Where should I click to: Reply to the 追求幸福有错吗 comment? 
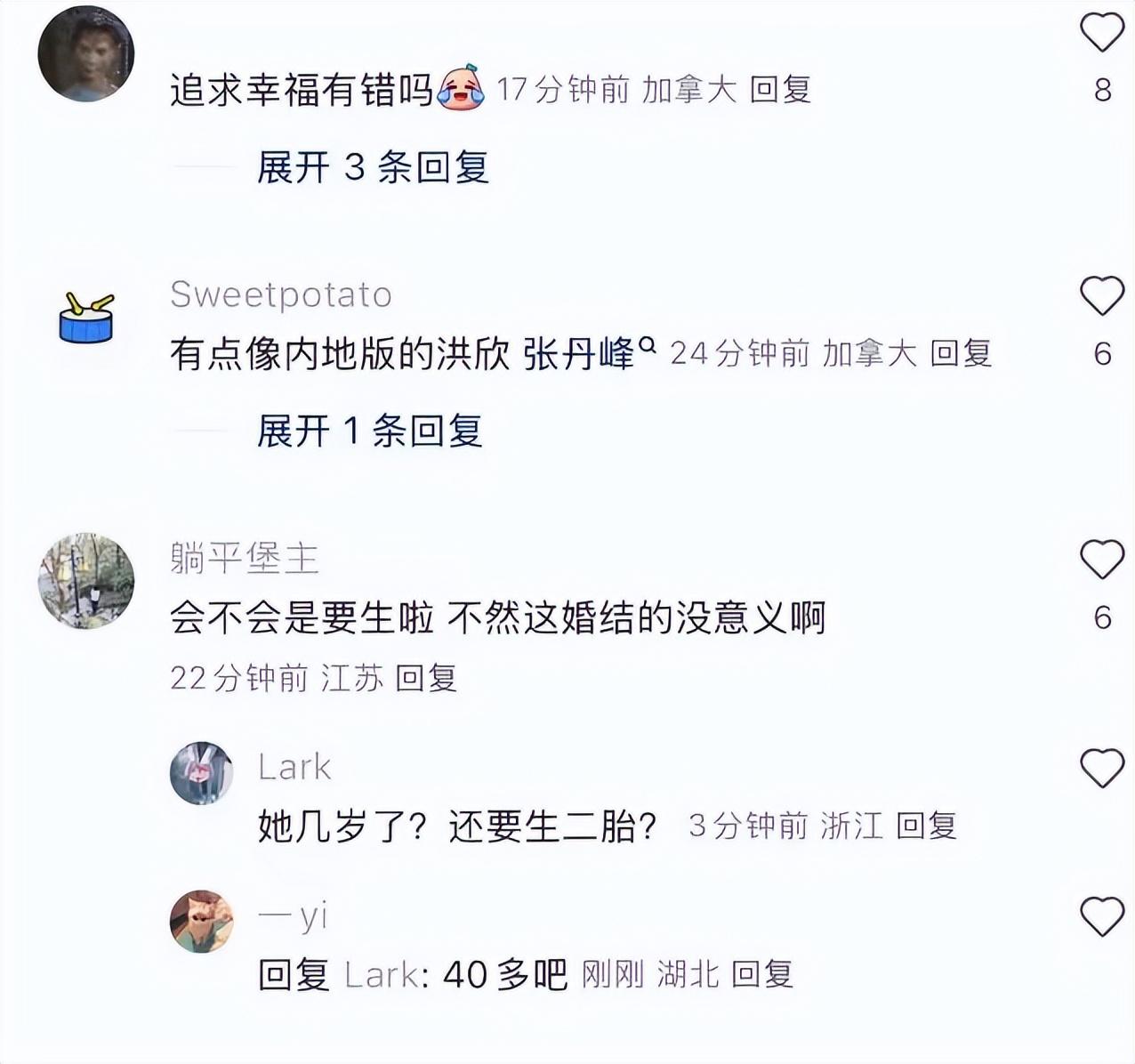pyautogui.click(x=780, y=90)
